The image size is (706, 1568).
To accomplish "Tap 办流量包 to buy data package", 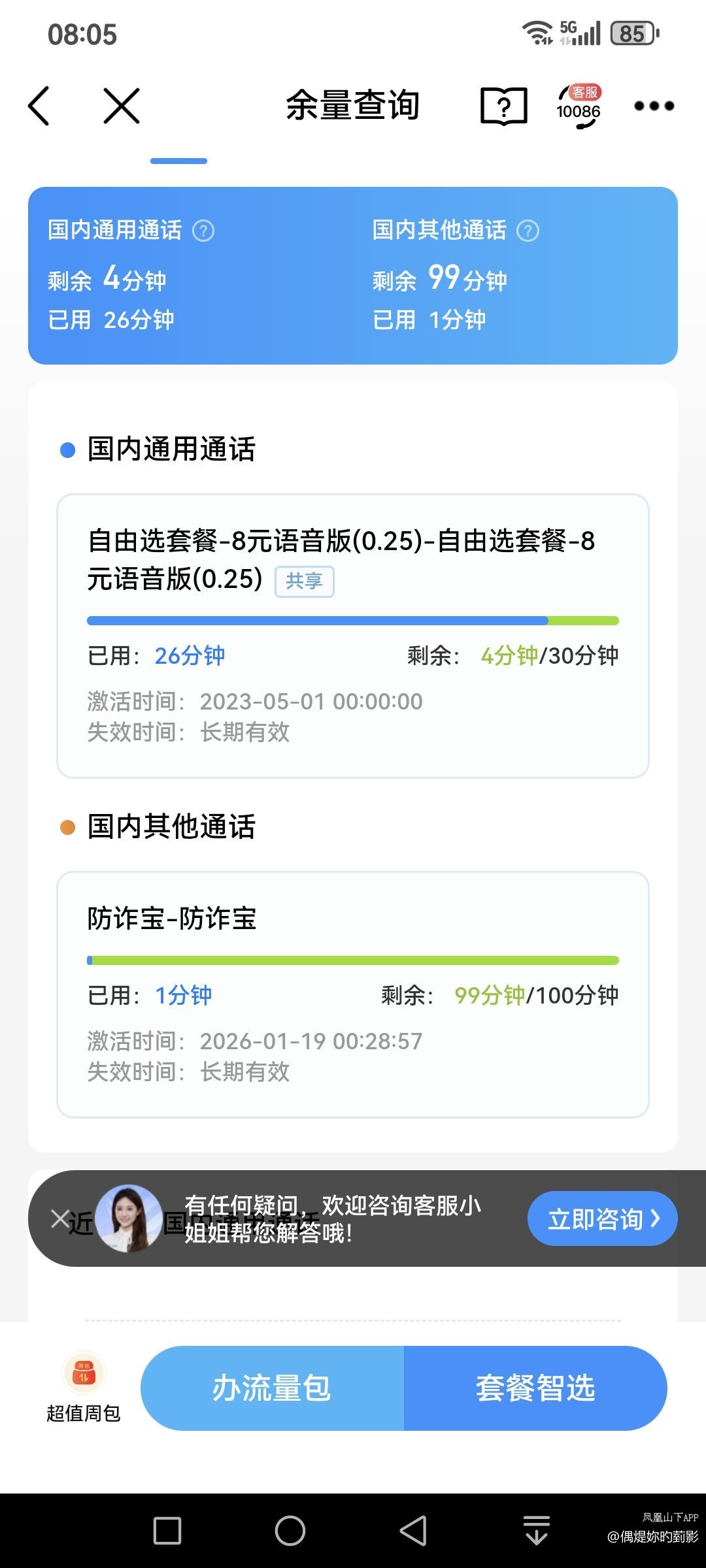I will tap(272, 1388).
